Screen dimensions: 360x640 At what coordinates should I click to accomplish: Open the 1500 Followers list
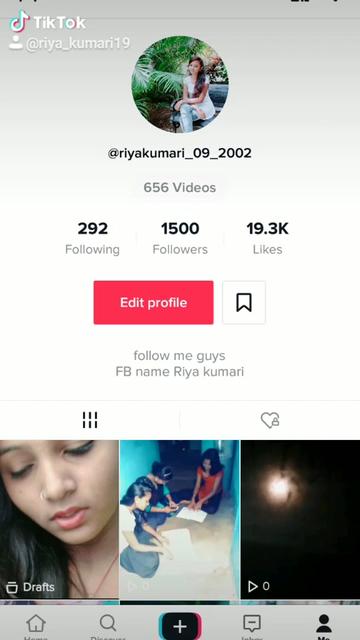pos(180,238)
